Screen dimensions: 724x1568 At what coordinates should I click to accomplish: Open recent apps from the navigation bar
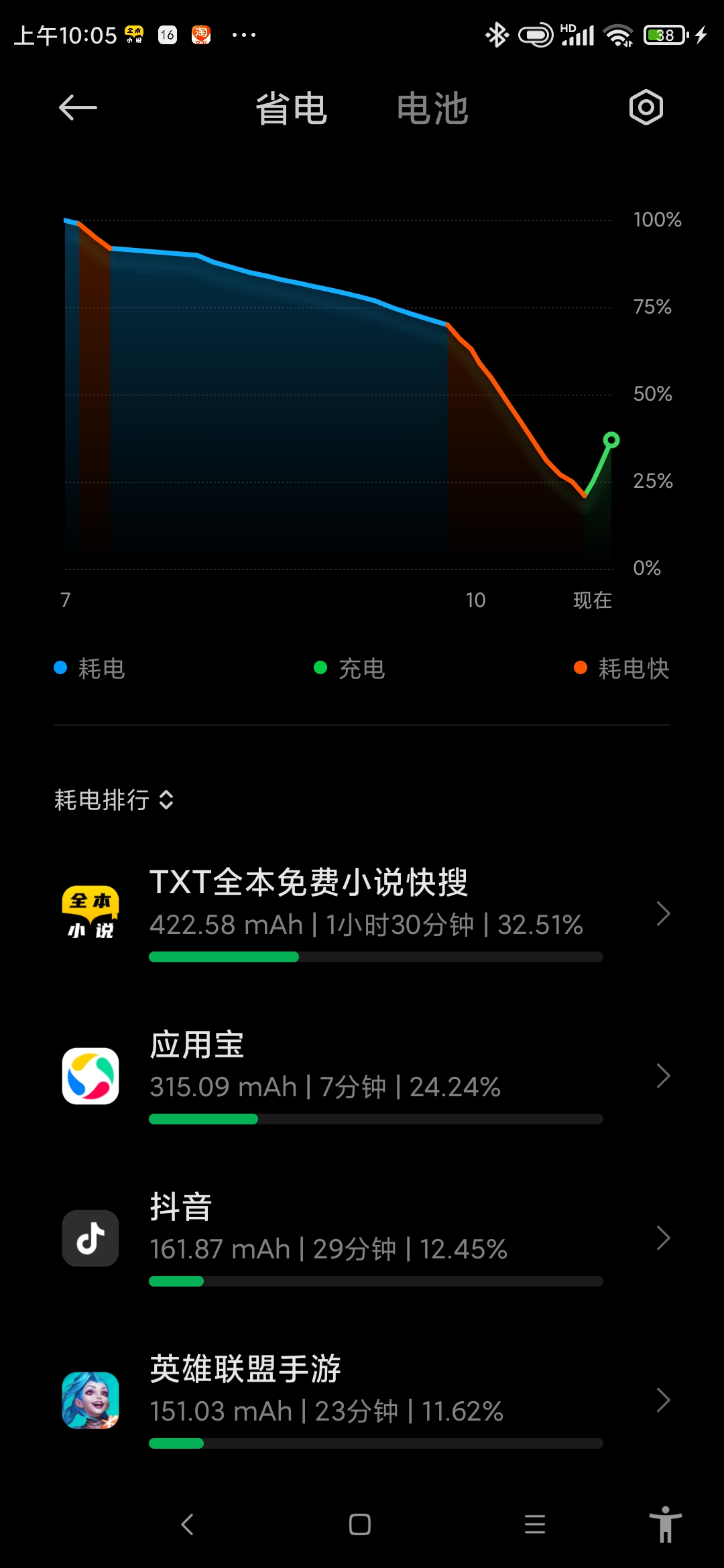[534, 1524]
